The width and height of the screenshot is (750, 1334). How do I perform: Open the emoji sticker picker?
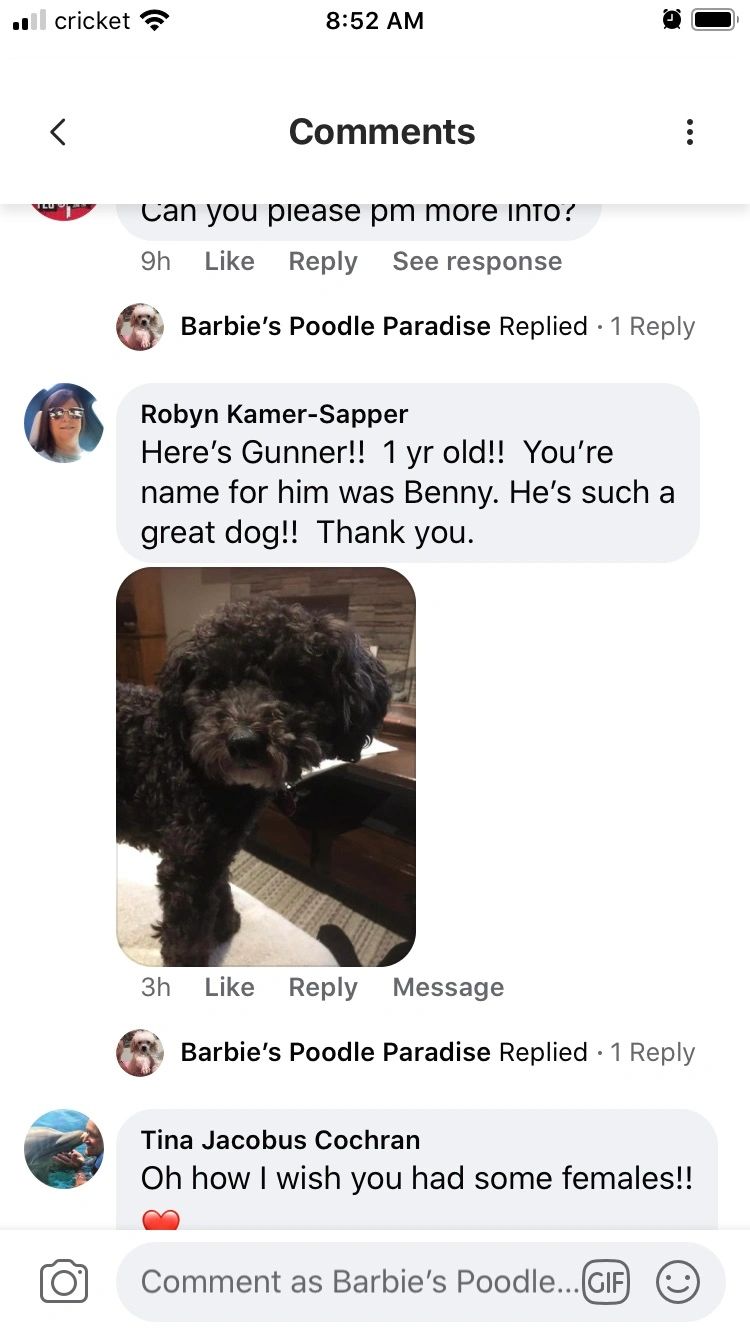pos(677,1282)
